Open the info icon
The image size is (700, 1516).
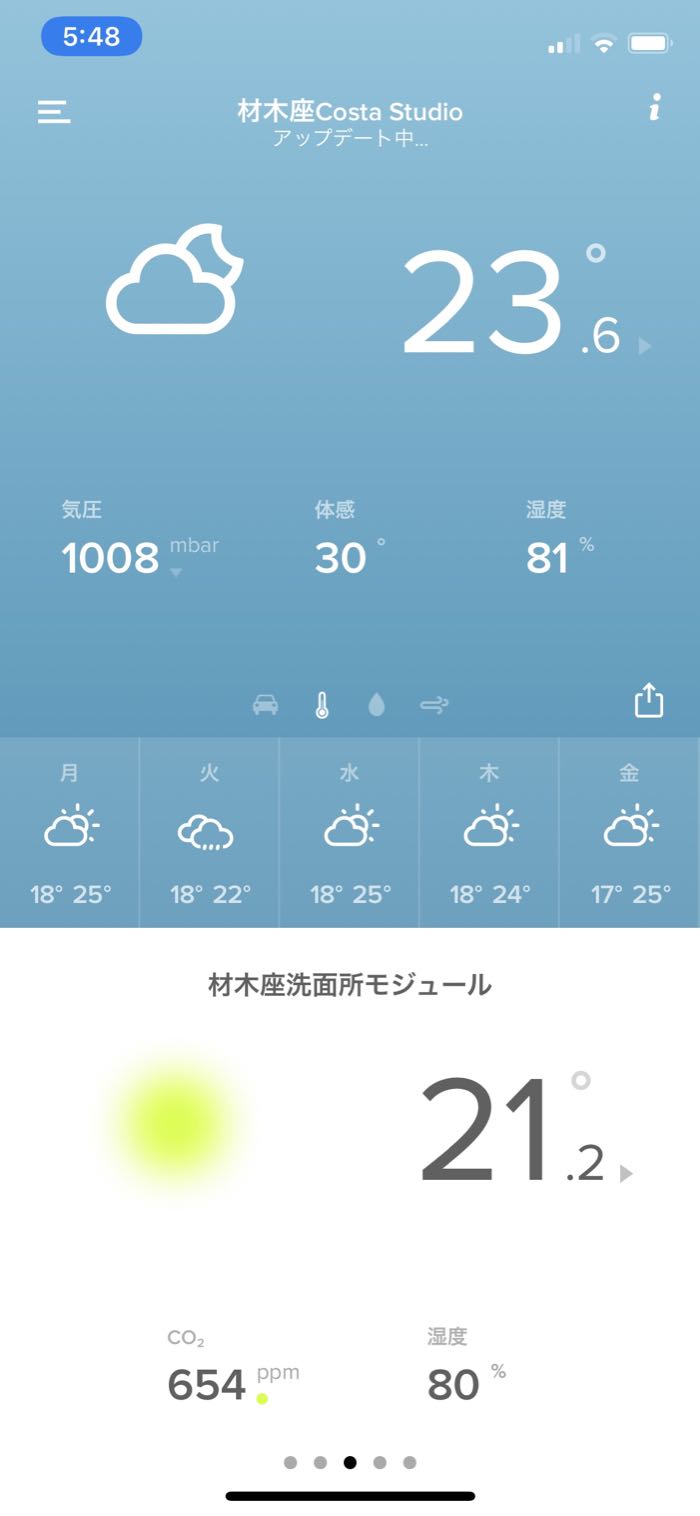tap(654, 108)
